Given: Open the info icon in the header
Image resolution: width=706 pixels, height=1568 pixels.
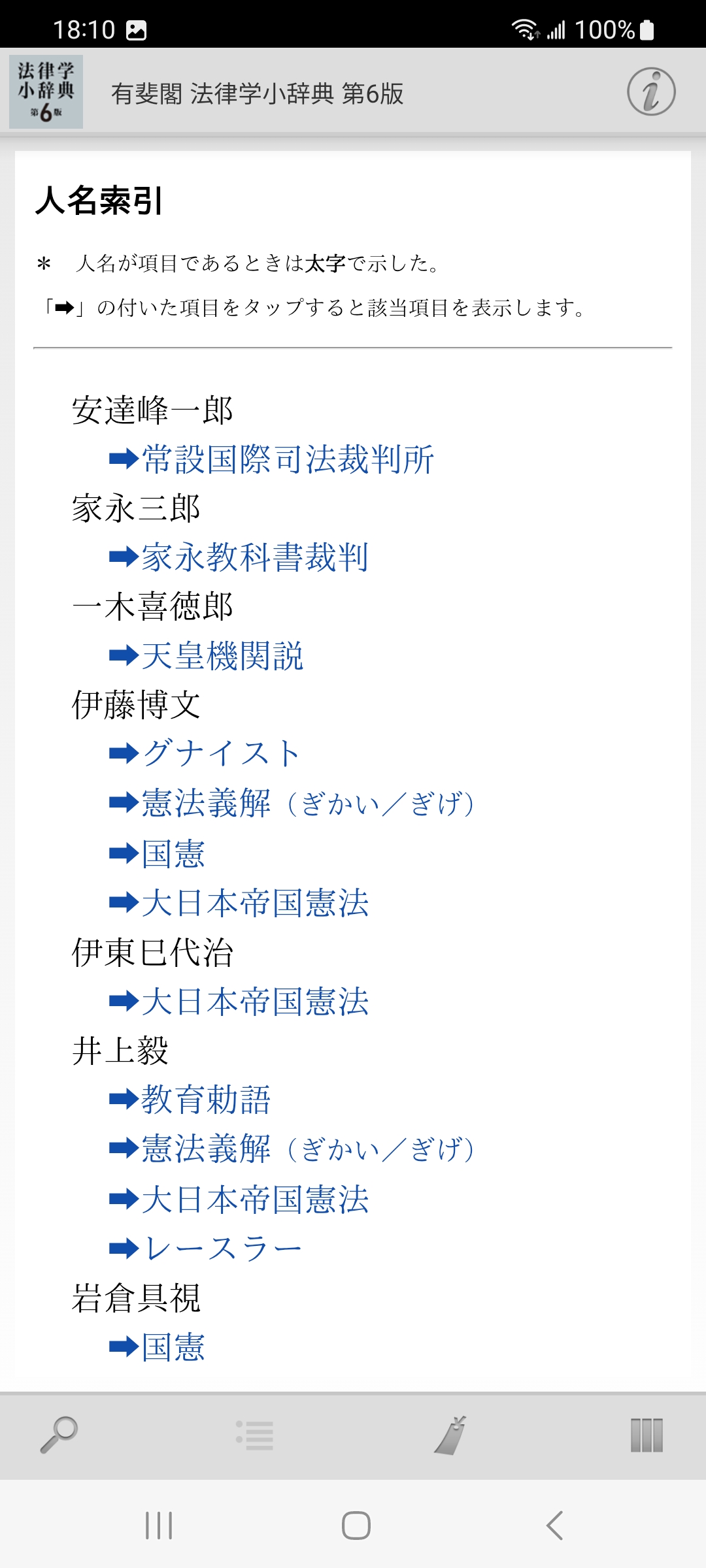Looking at the screenshot, I should [x=651, y=91].
